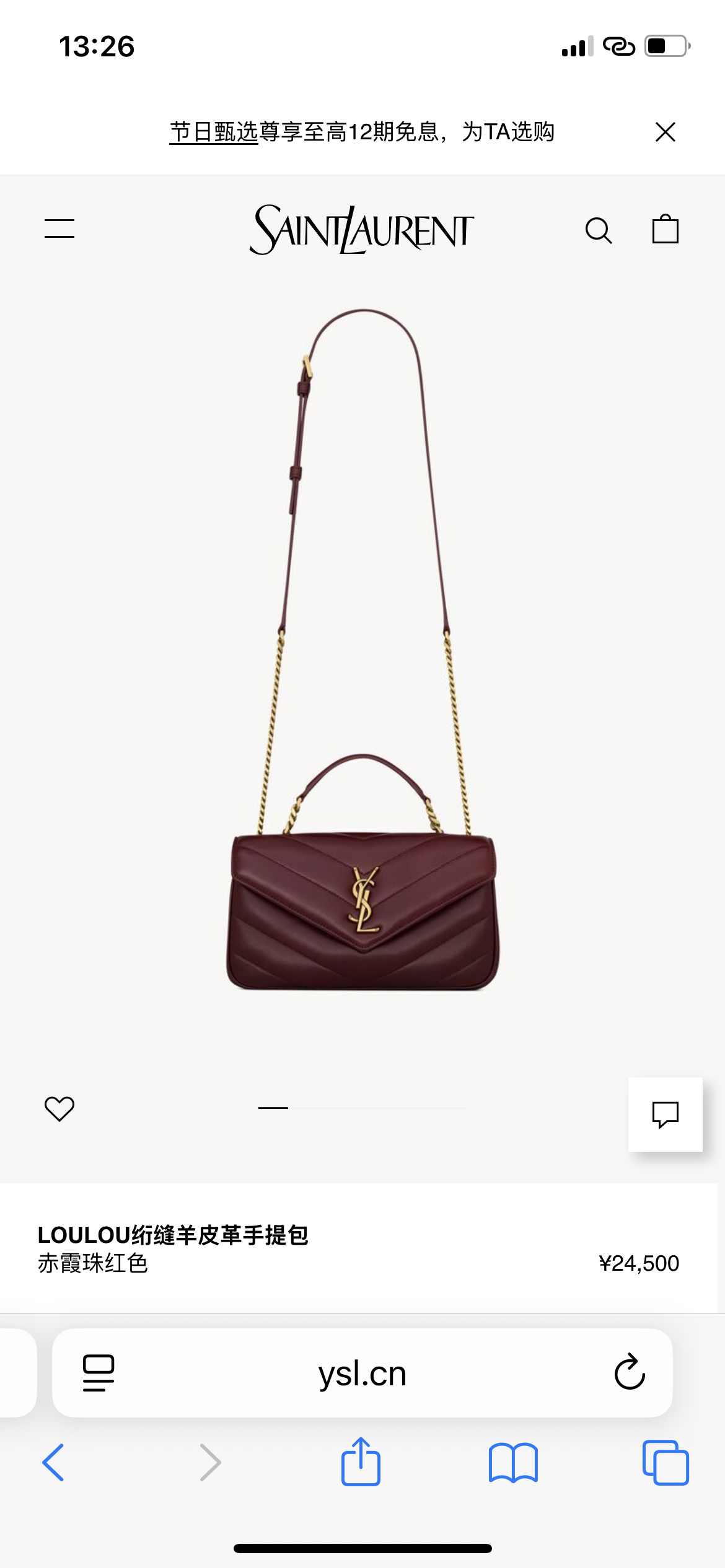Open the hamburger menu
Viewport: 725px width, 1568px height.
(x=59, y=229)
